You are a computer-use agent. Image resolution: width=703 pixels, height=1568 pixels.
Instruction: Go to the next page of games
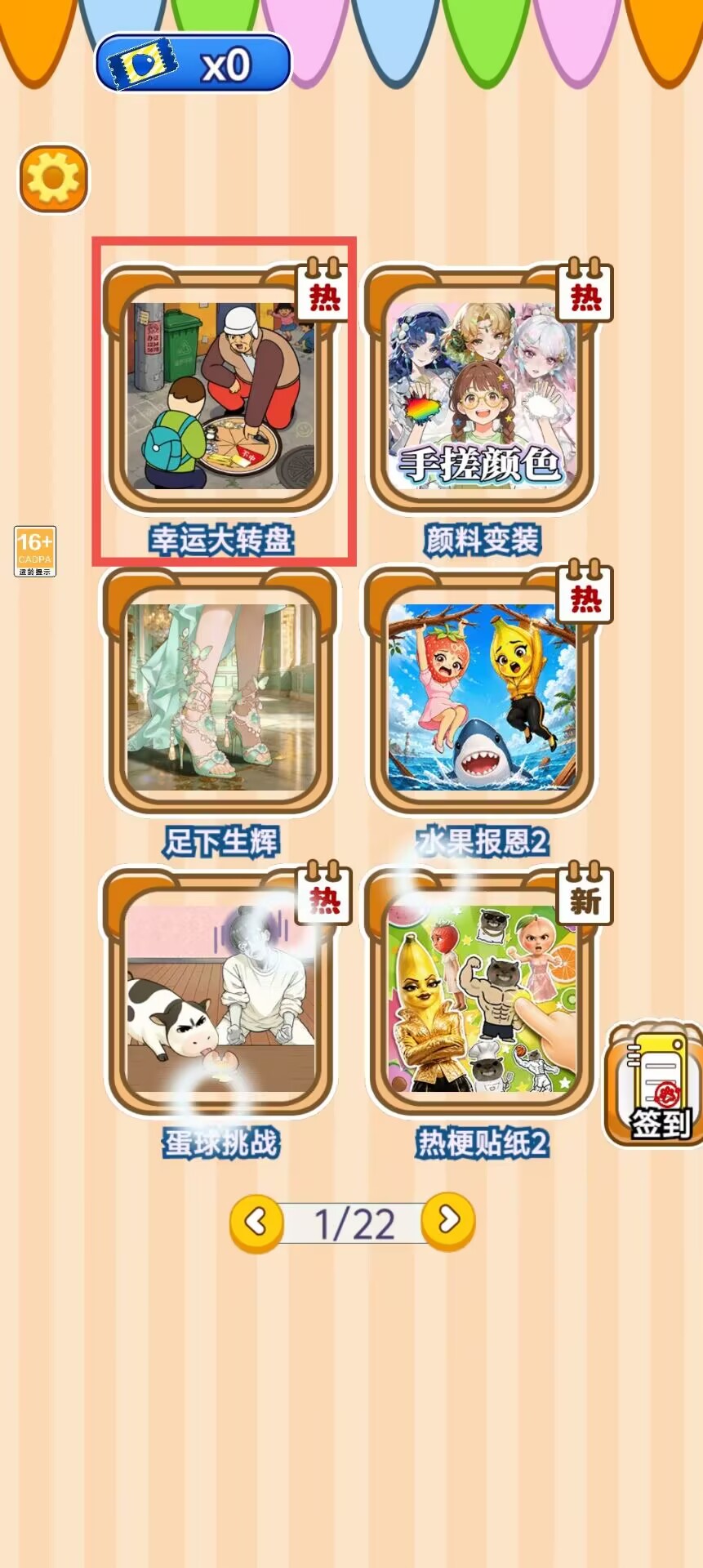pos(448,1222)
